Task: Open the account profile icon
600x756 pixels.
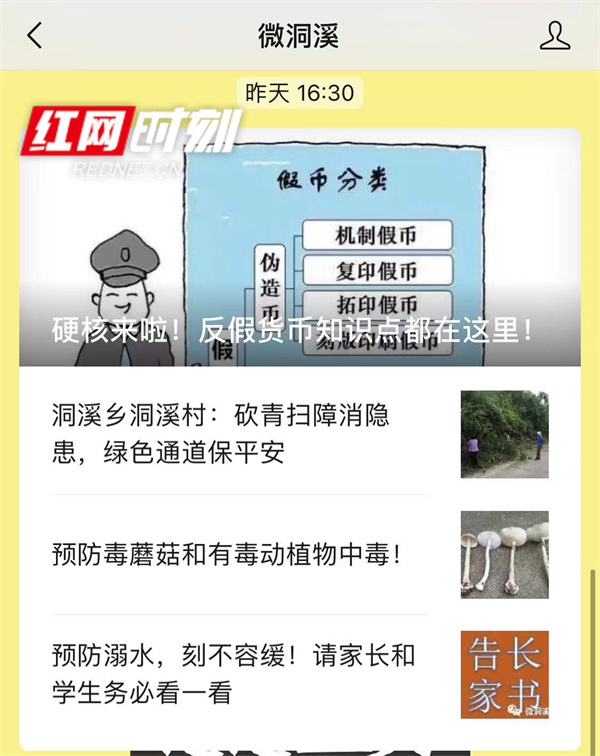Action: (x=555, y=36)
